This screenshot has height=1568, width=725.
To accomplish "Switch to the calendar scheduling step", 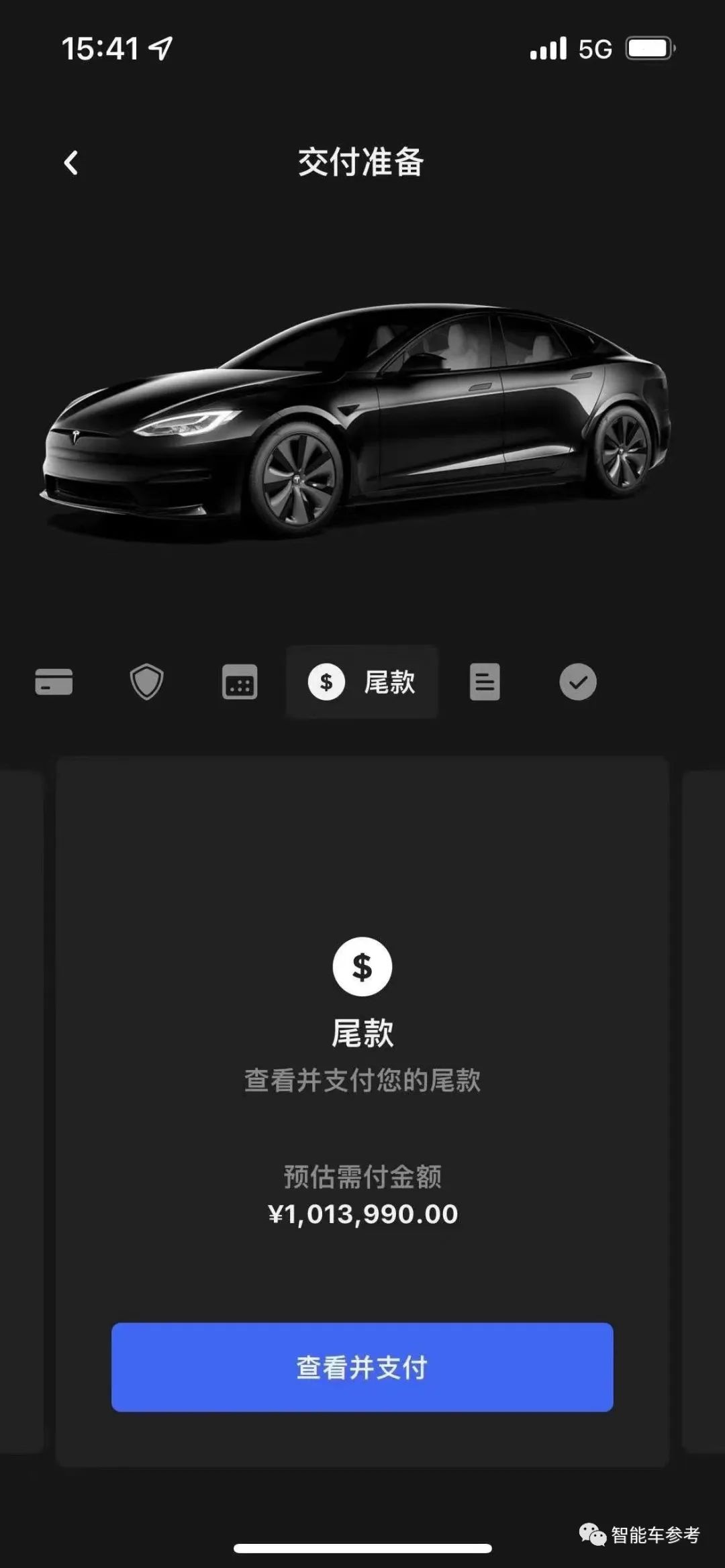I will point(240,682).
